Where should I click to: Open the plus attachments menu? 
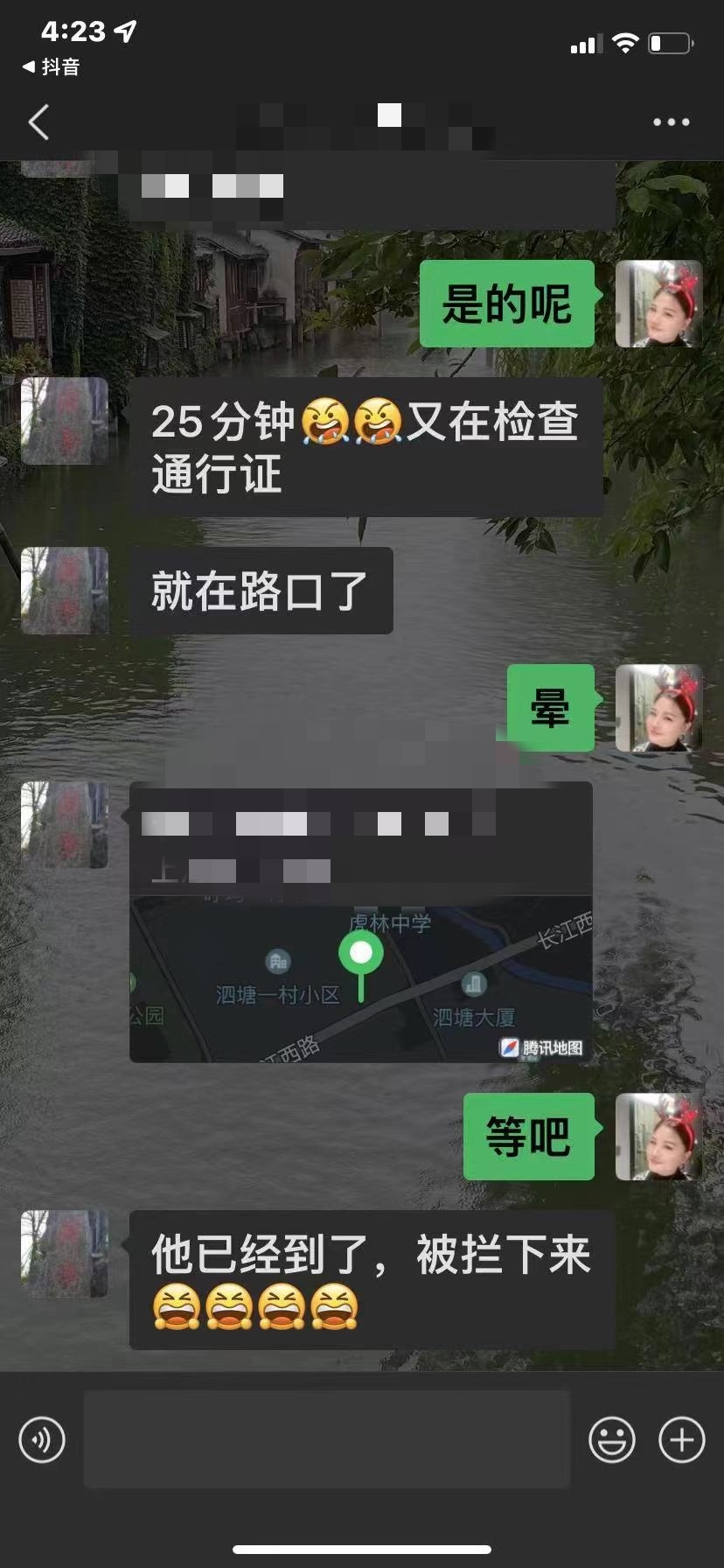pyautogui.click(x=681, y=1439)
